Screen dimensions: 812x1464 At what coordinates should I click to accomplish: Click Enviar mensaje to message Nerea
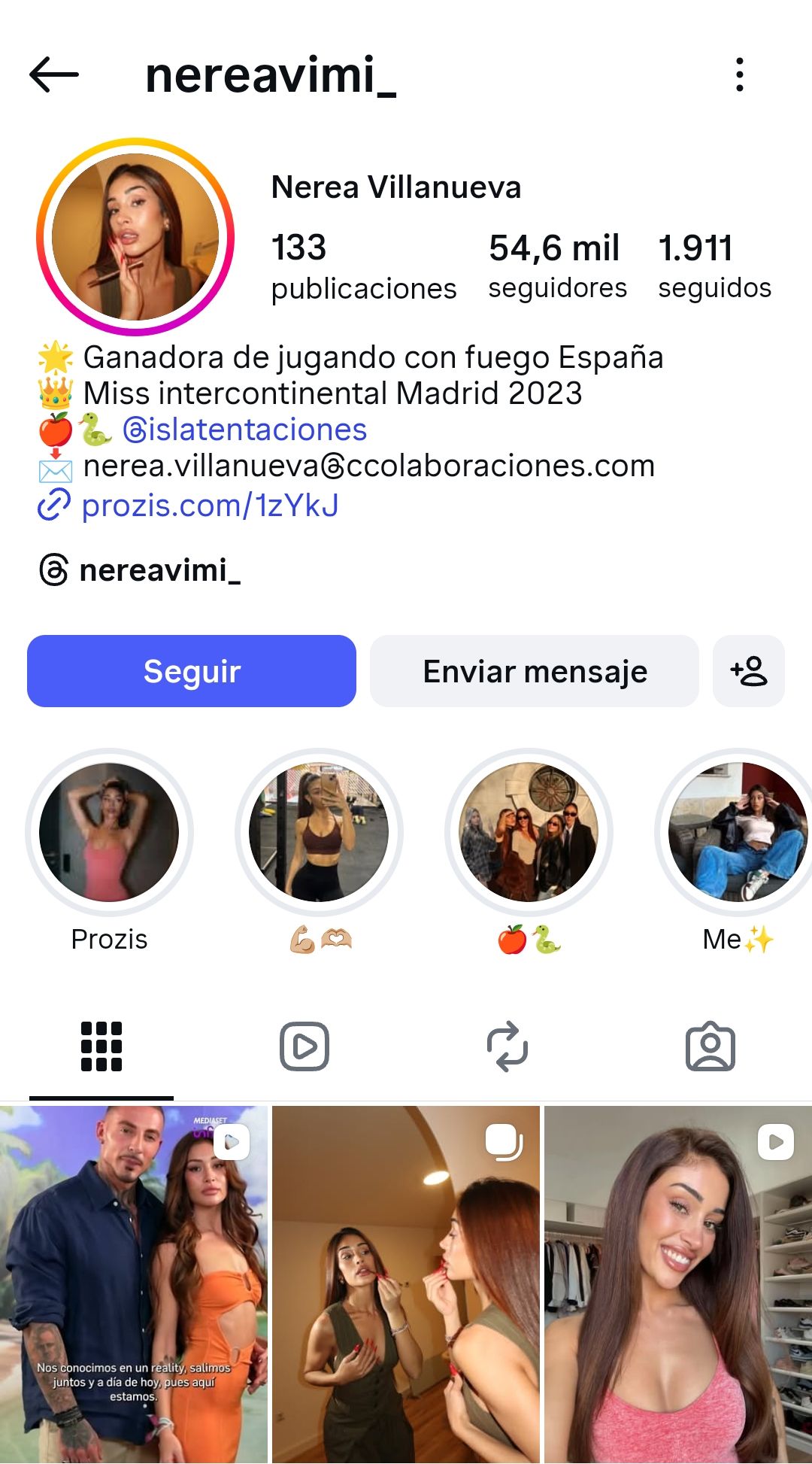click(x=535, y=672)
